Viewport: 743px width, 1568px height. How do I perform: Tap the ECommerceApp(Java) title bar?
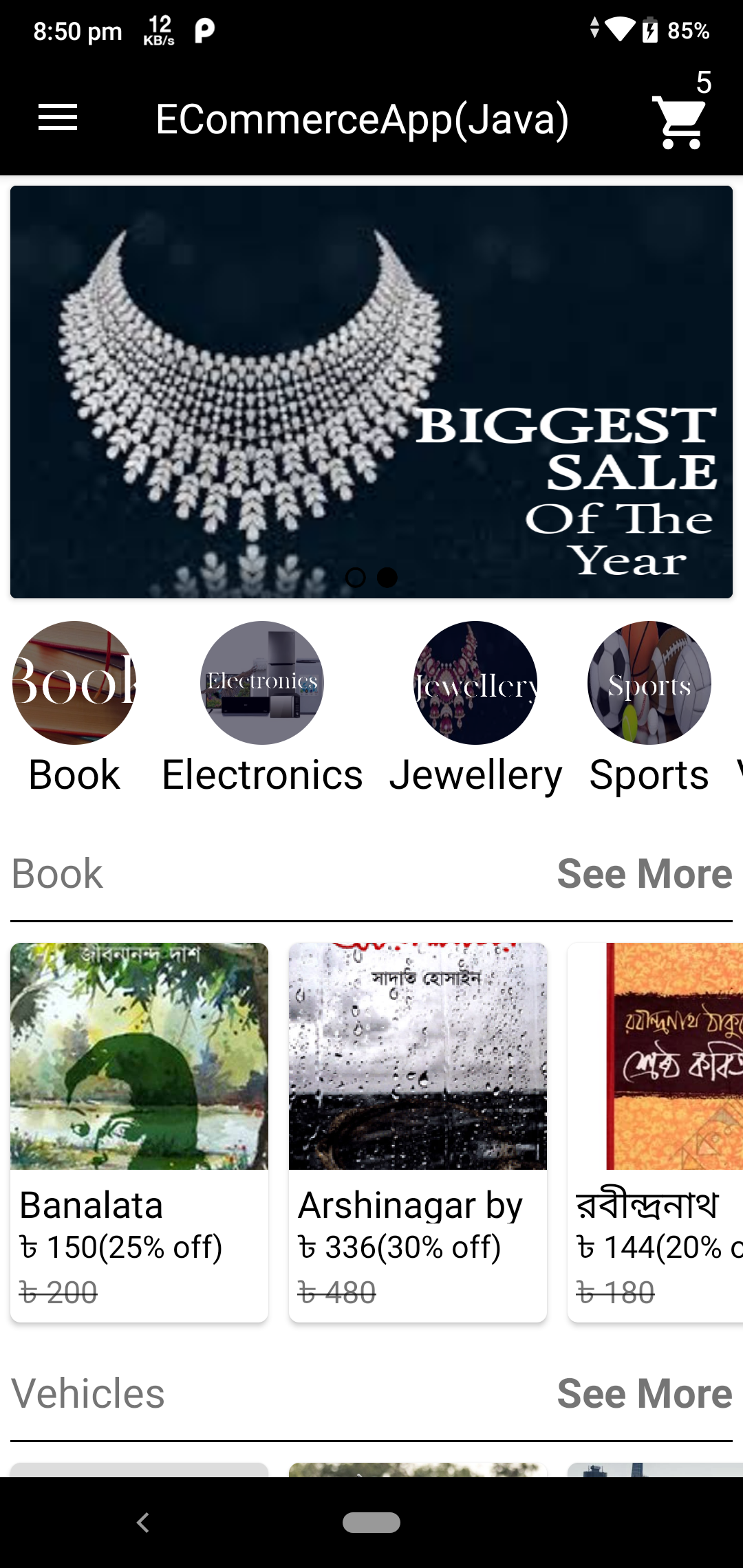coord(363,118)
